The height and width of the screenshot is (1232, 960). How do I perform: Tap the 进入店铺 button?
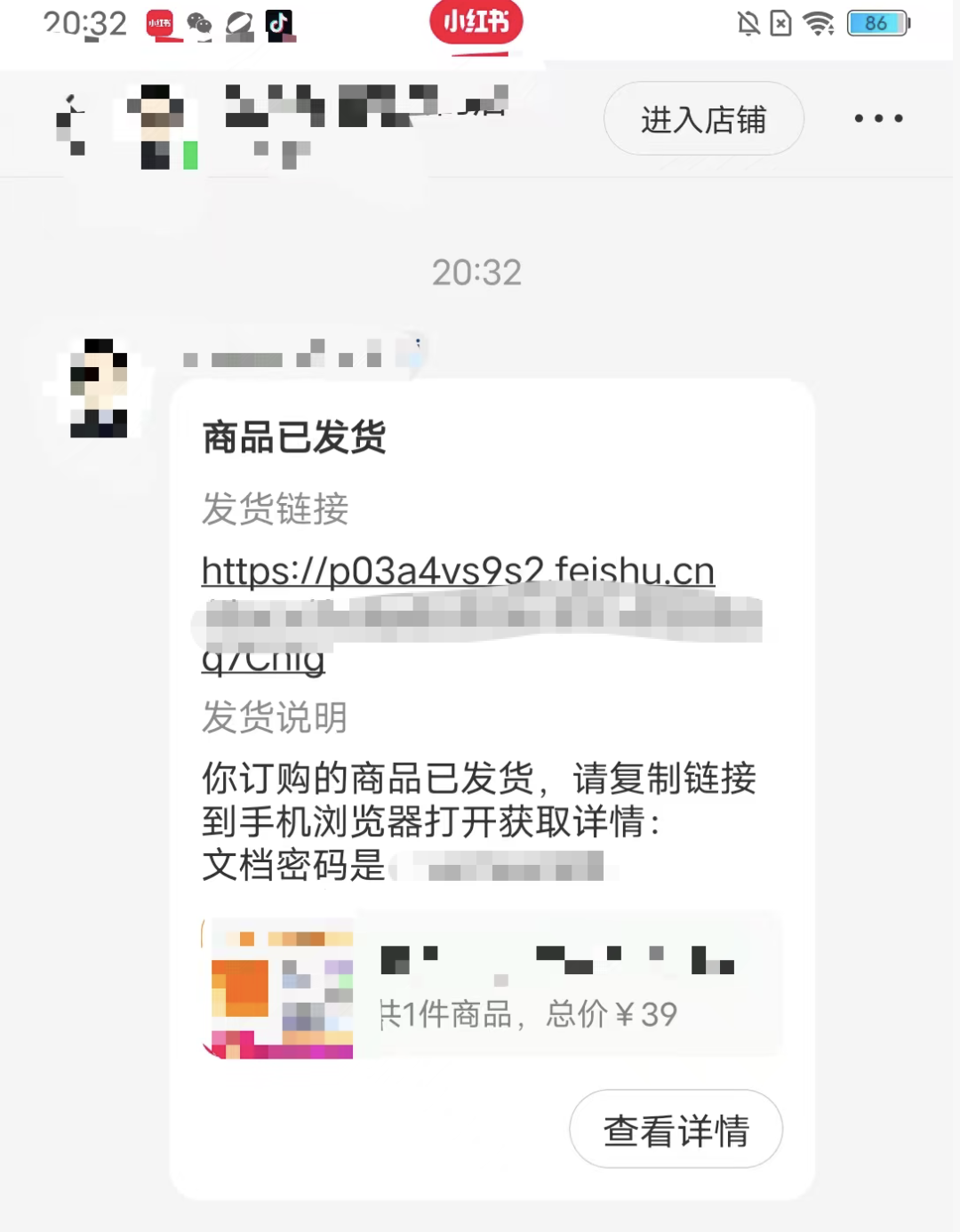point(703,117)
